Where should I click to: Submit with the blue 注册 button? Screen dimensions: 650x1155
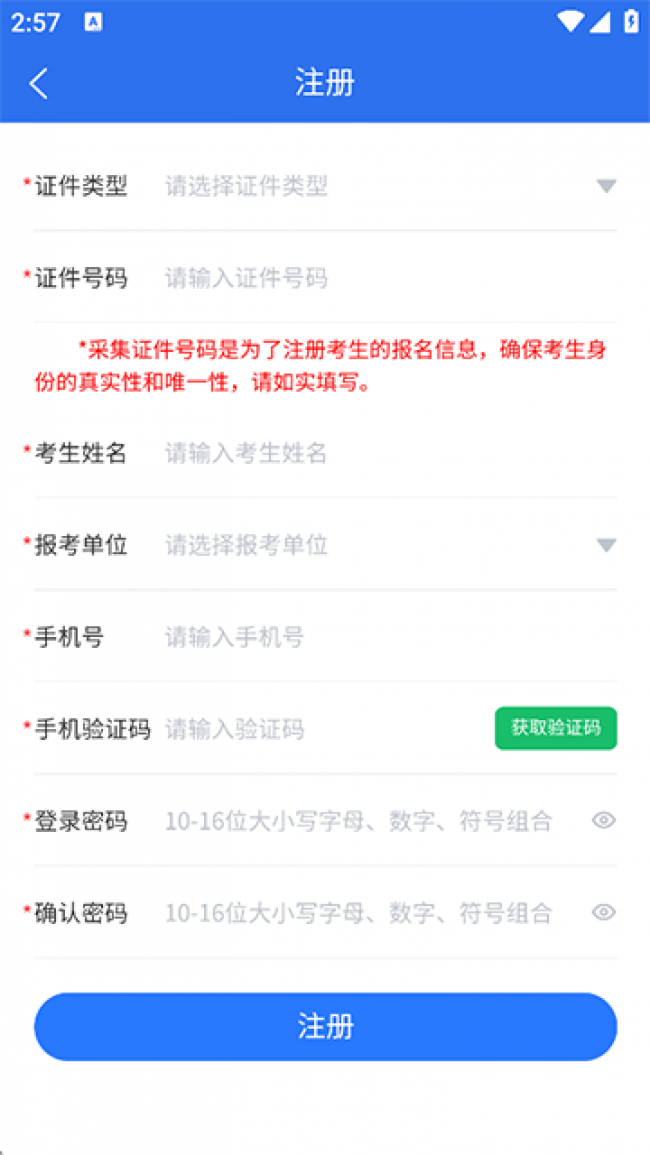tap(325, 1027)
